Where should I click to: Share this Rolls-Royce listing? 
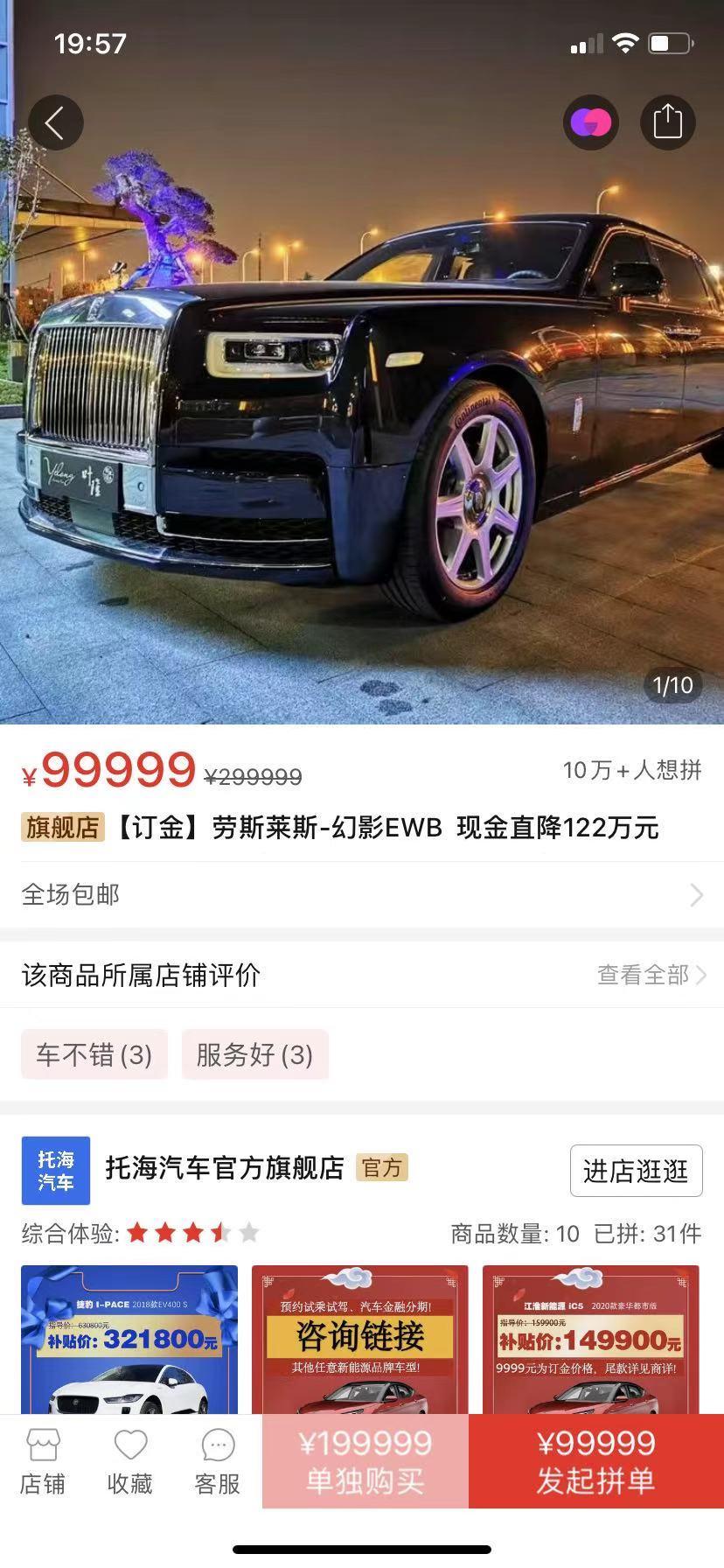667,122
